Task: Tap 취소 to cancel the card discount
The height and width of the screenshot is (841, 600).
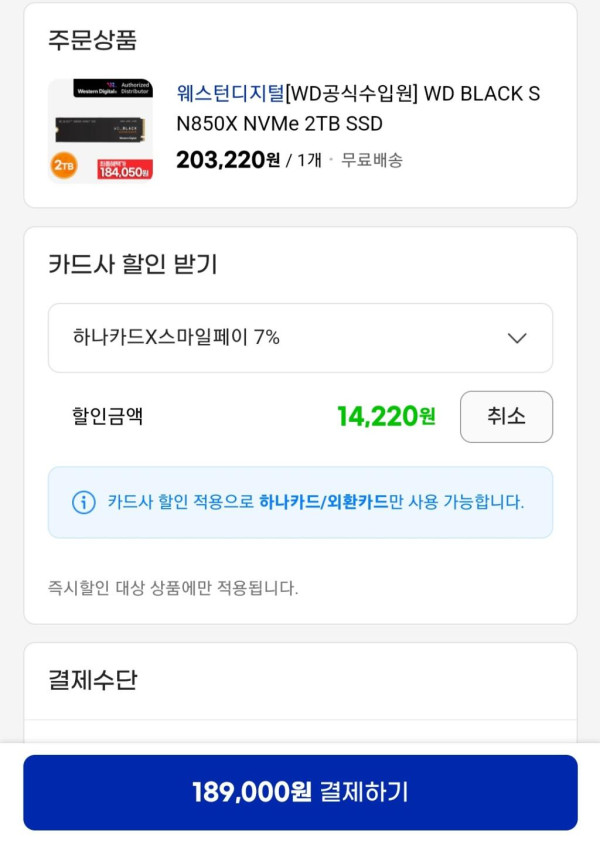Action: [x=506, y=416]
